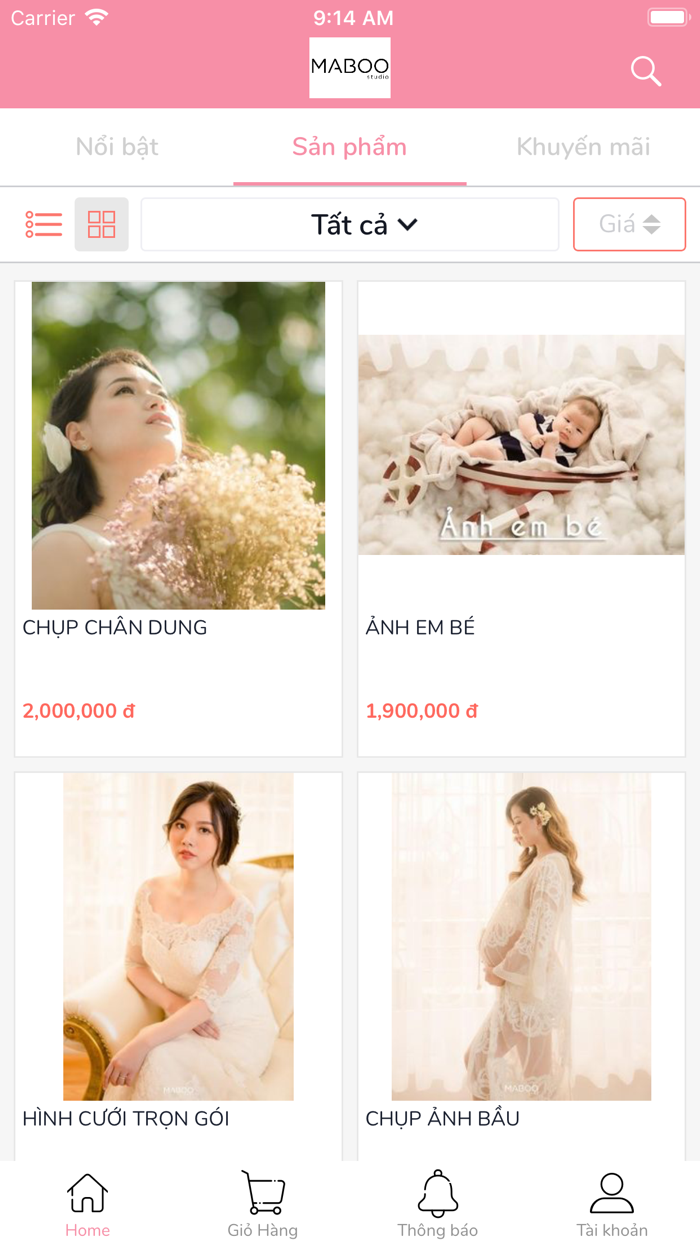The width and height of the screenshot is (700, 1244).
Task: Sort products by Giá
Action: tap(629, 224)
